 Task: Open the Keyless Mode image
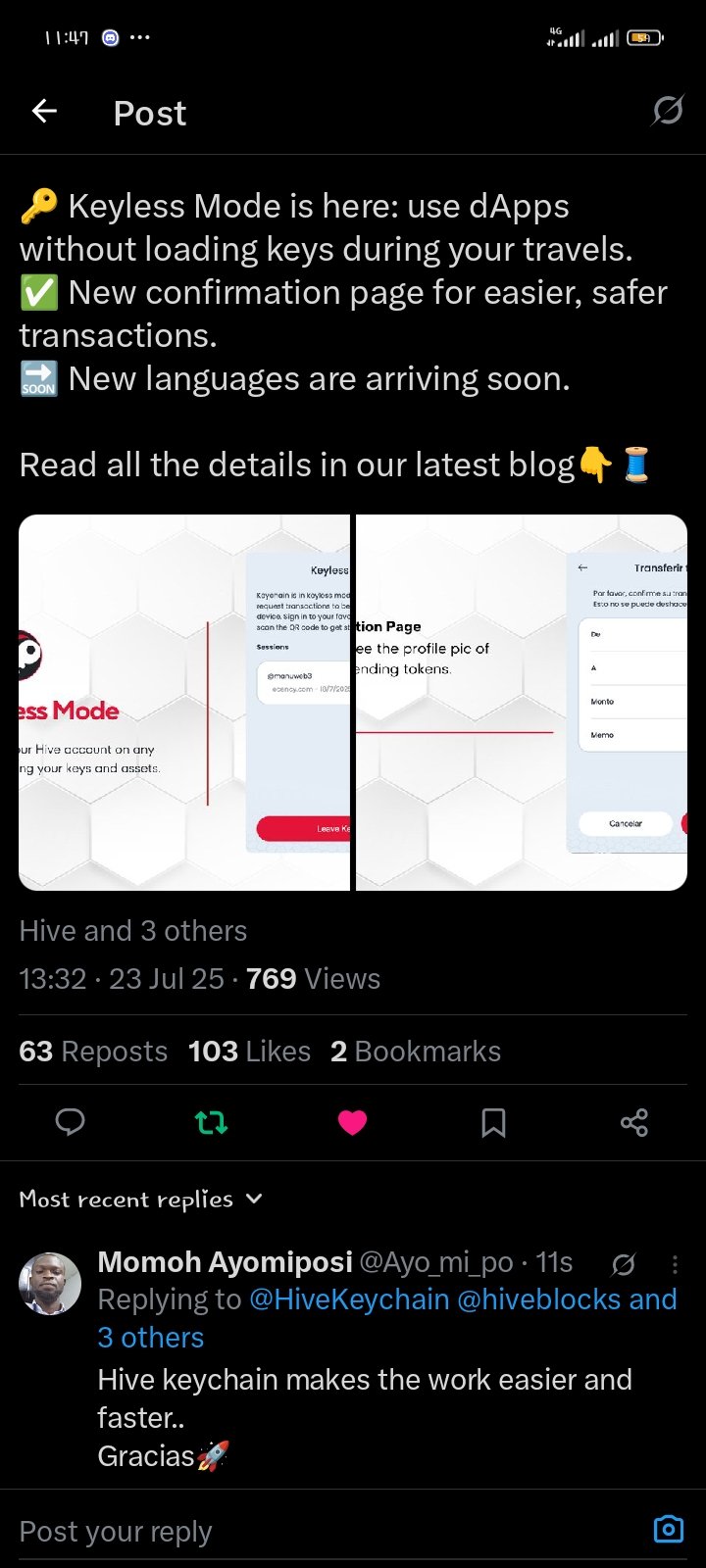click(x=184, y=702)
